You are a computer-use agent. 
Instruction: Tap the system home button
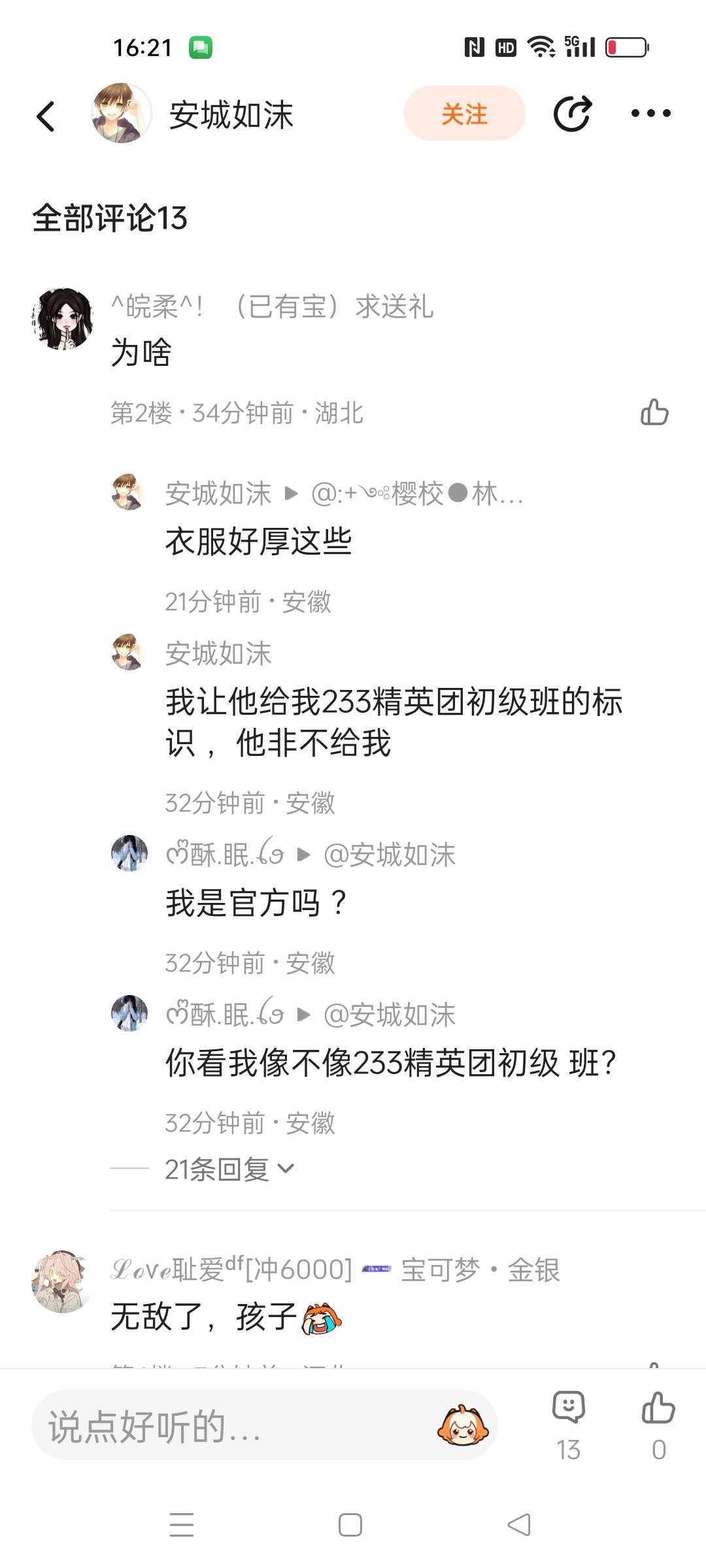click(x=350, y=1525)
